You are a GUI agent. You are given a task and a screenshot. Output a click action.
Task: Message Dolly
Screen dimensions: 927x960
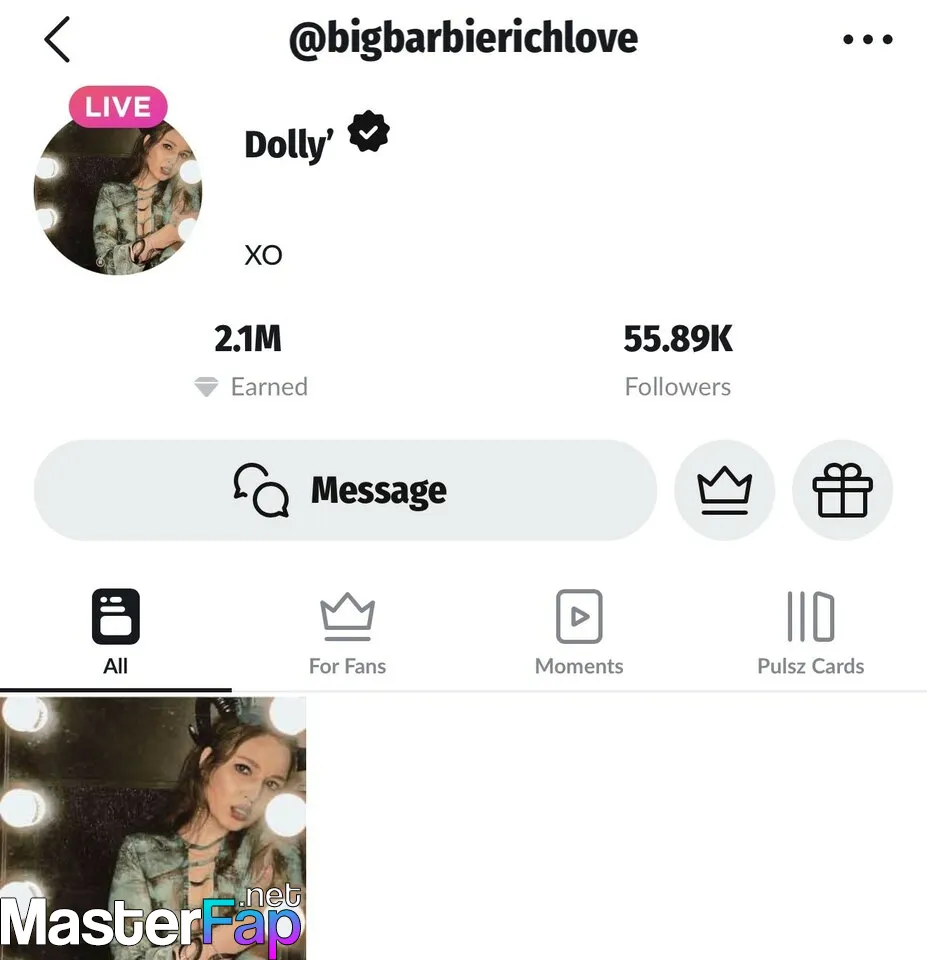pos(345,490)
